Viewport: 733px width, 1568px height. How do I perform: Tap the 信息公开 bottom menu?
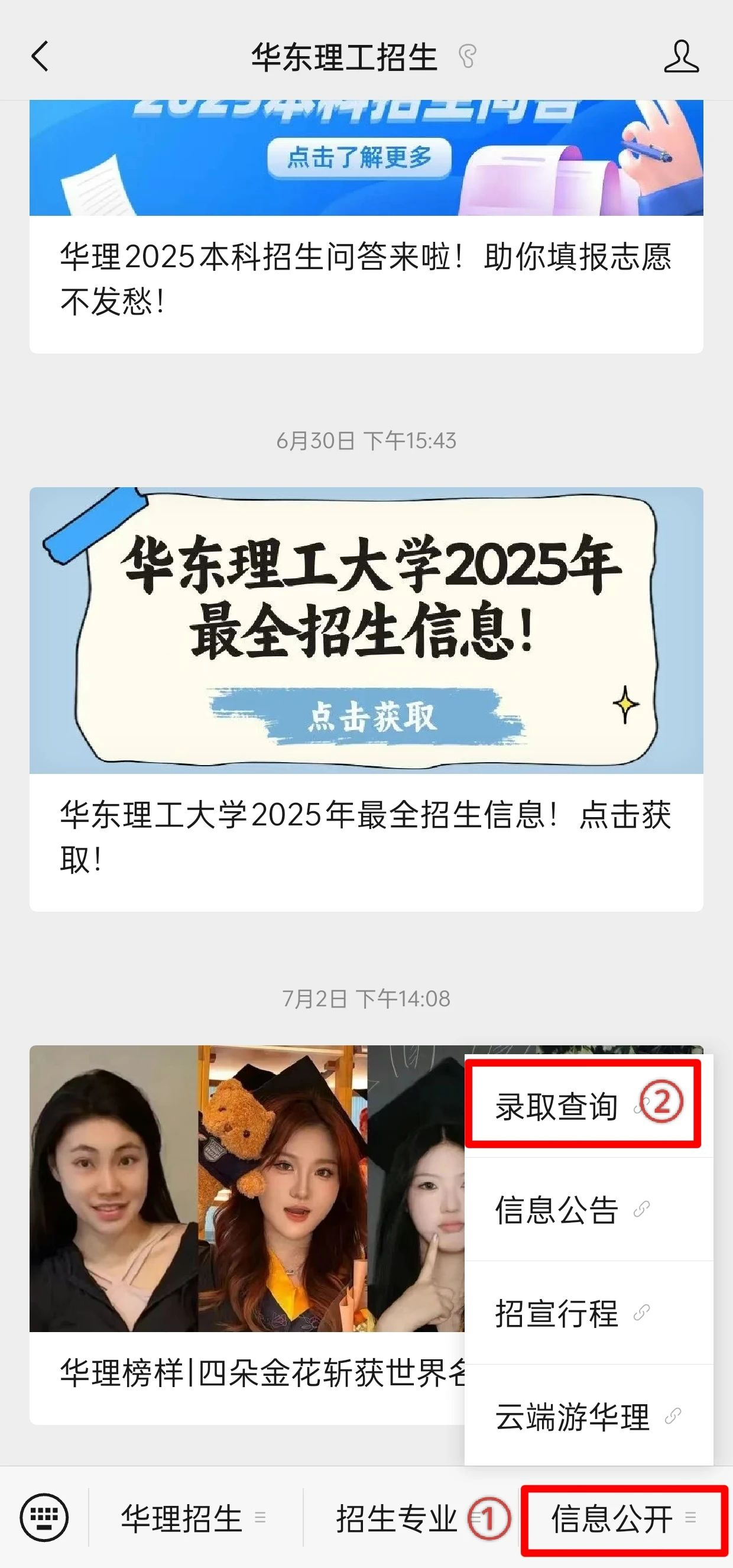coord(625,1518)
